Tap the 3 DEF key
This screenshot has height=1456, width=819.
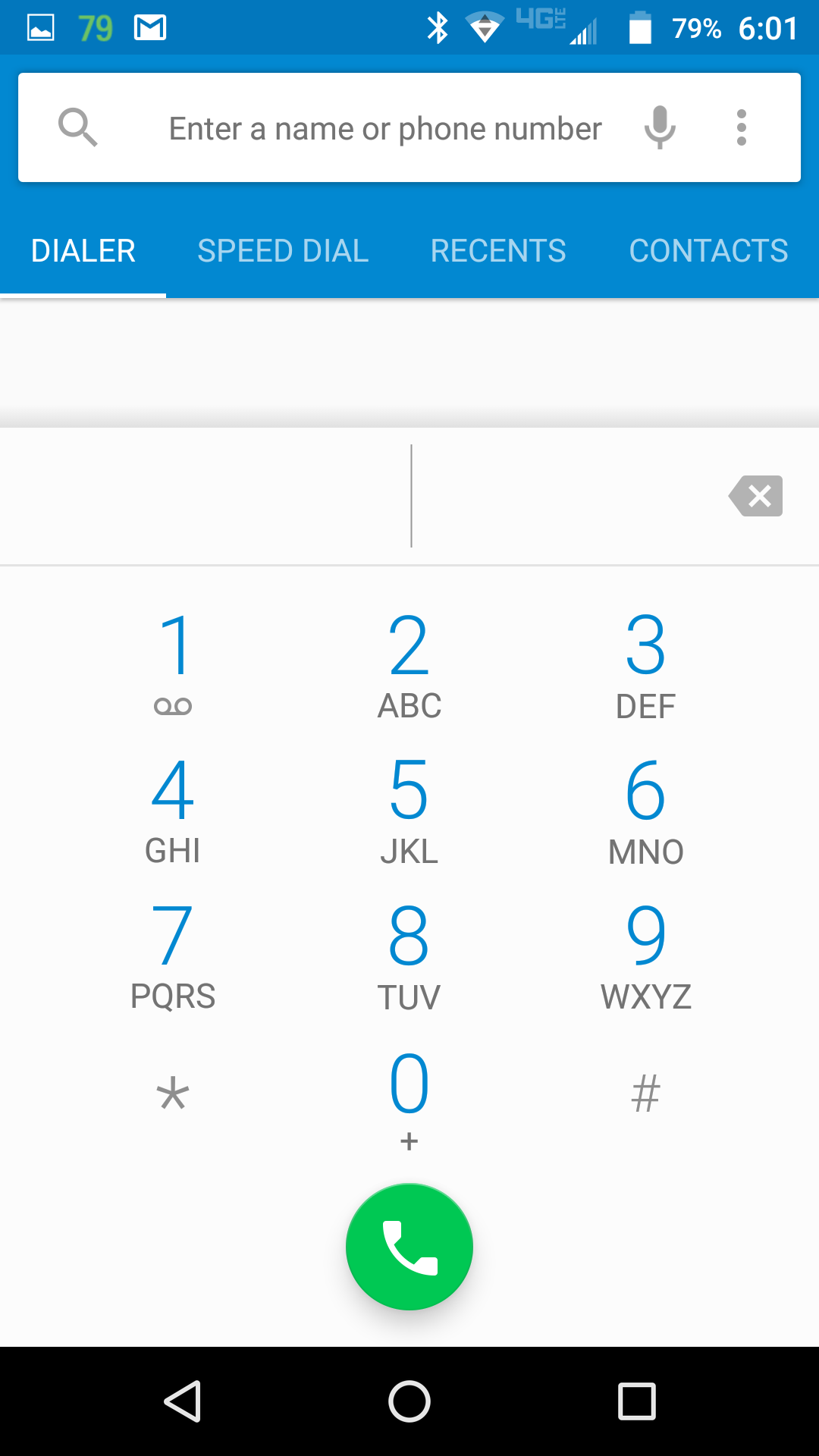tap(646, 663)
